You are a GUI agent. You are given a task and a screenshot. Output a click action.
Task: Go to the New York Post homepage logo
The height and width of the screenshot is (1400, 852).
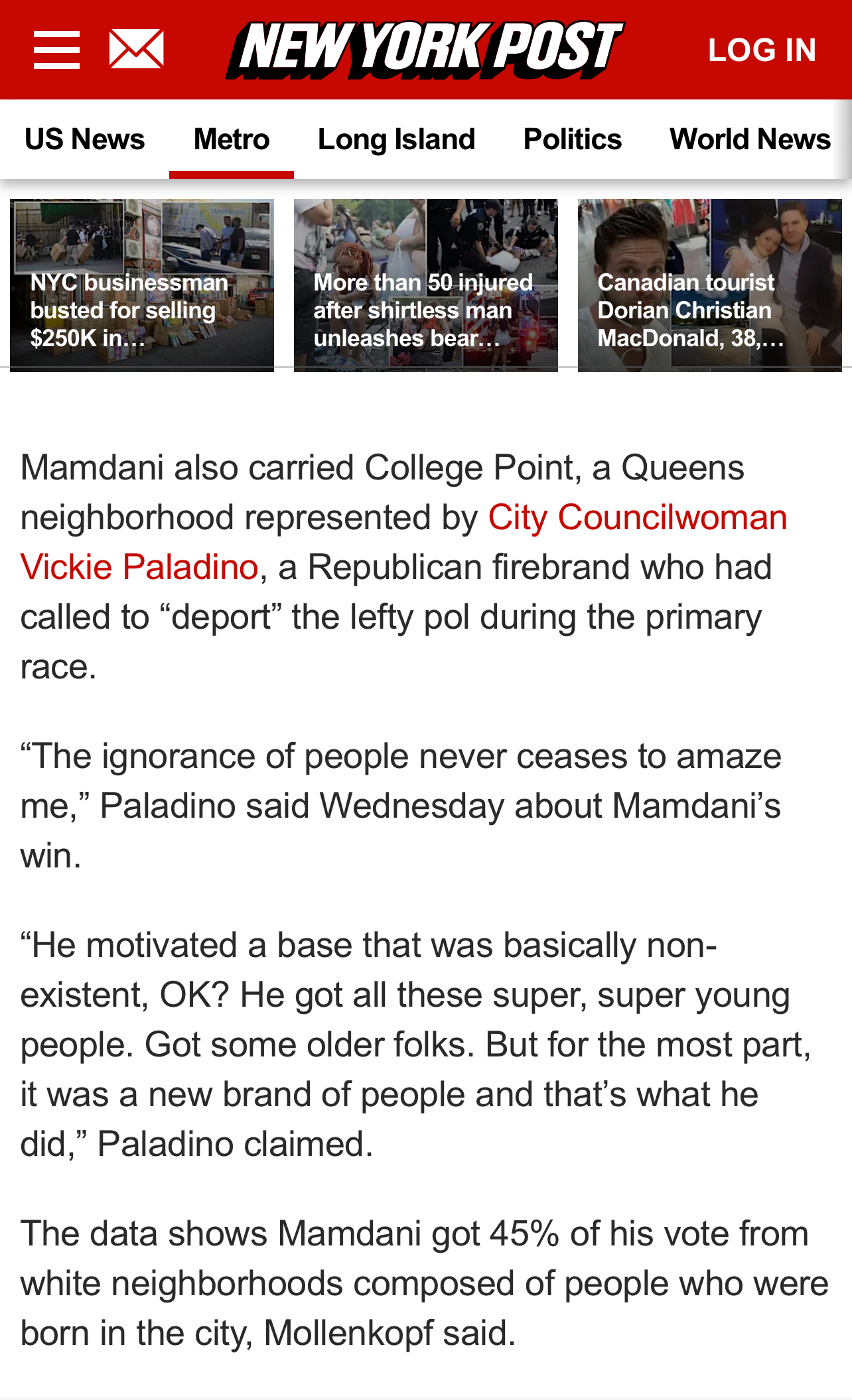(x=425, y=50)
